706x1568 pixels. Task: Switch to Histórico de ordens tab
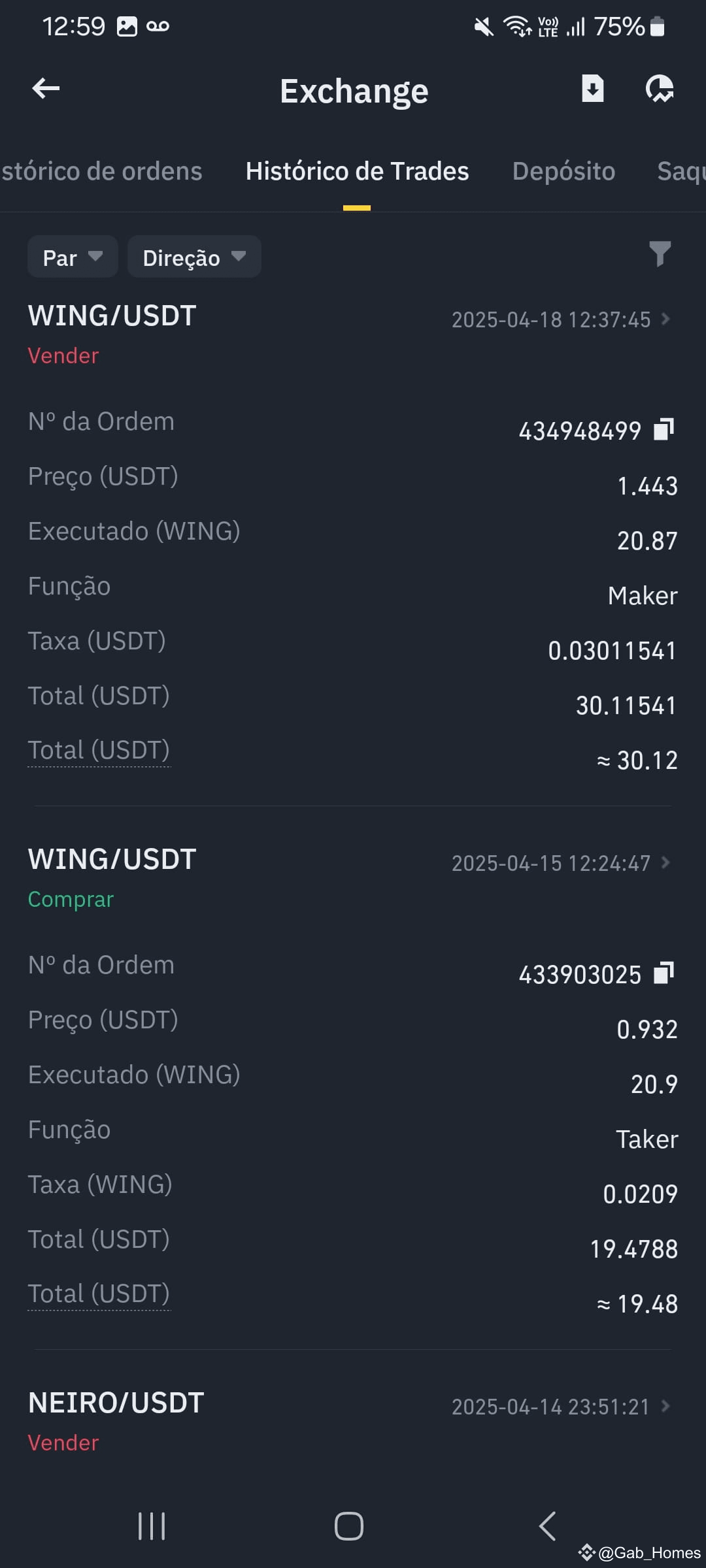coord(101,171)
